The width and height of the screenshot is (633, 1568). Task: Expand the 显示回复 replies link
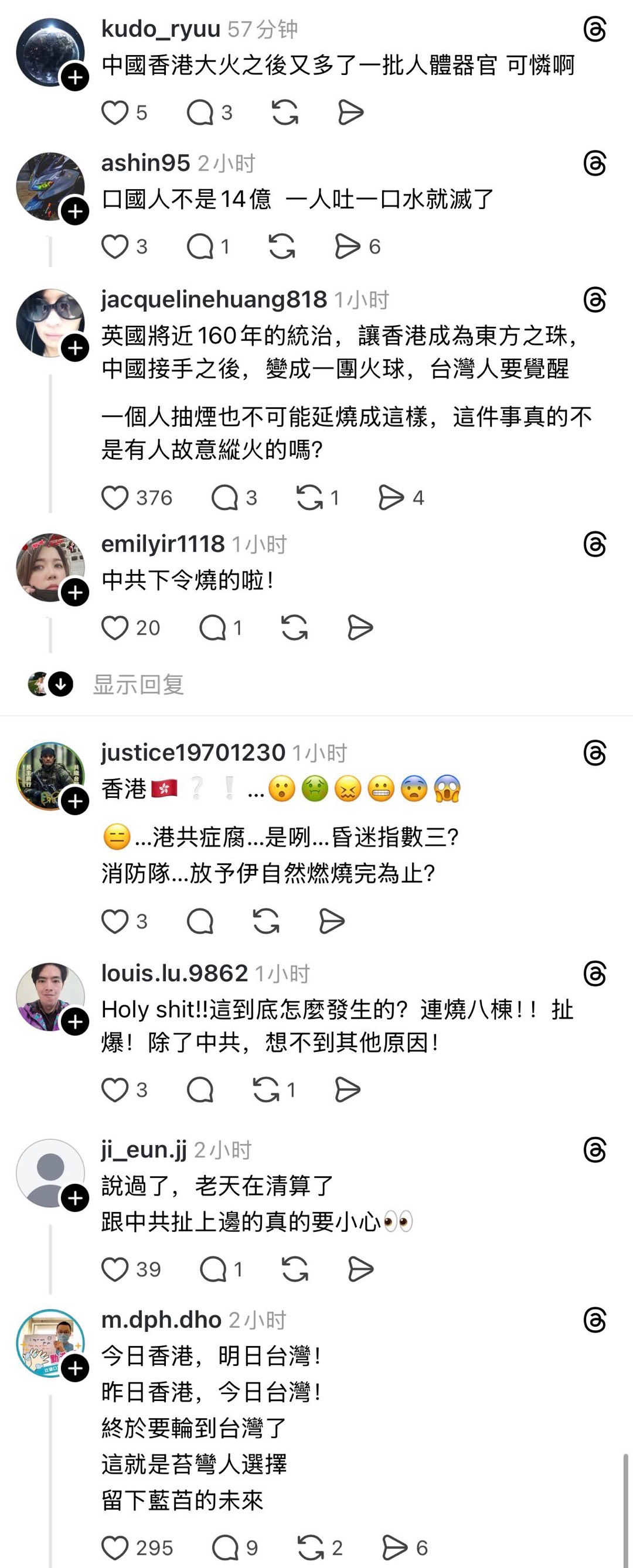(138, 684)
